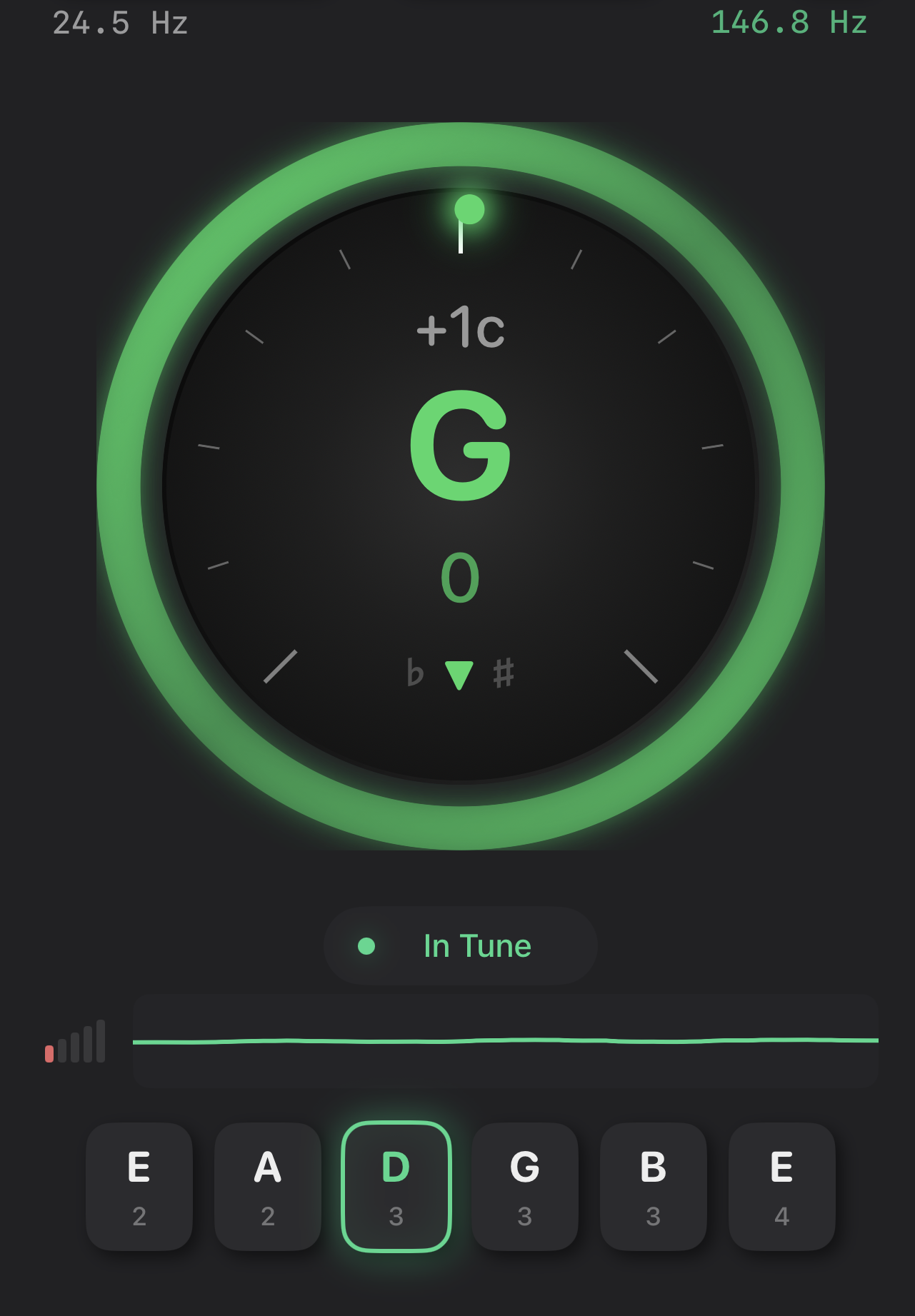
Task: Toggle the B3 string selection
Action: pyautogui.click(x=654, y=1189)
